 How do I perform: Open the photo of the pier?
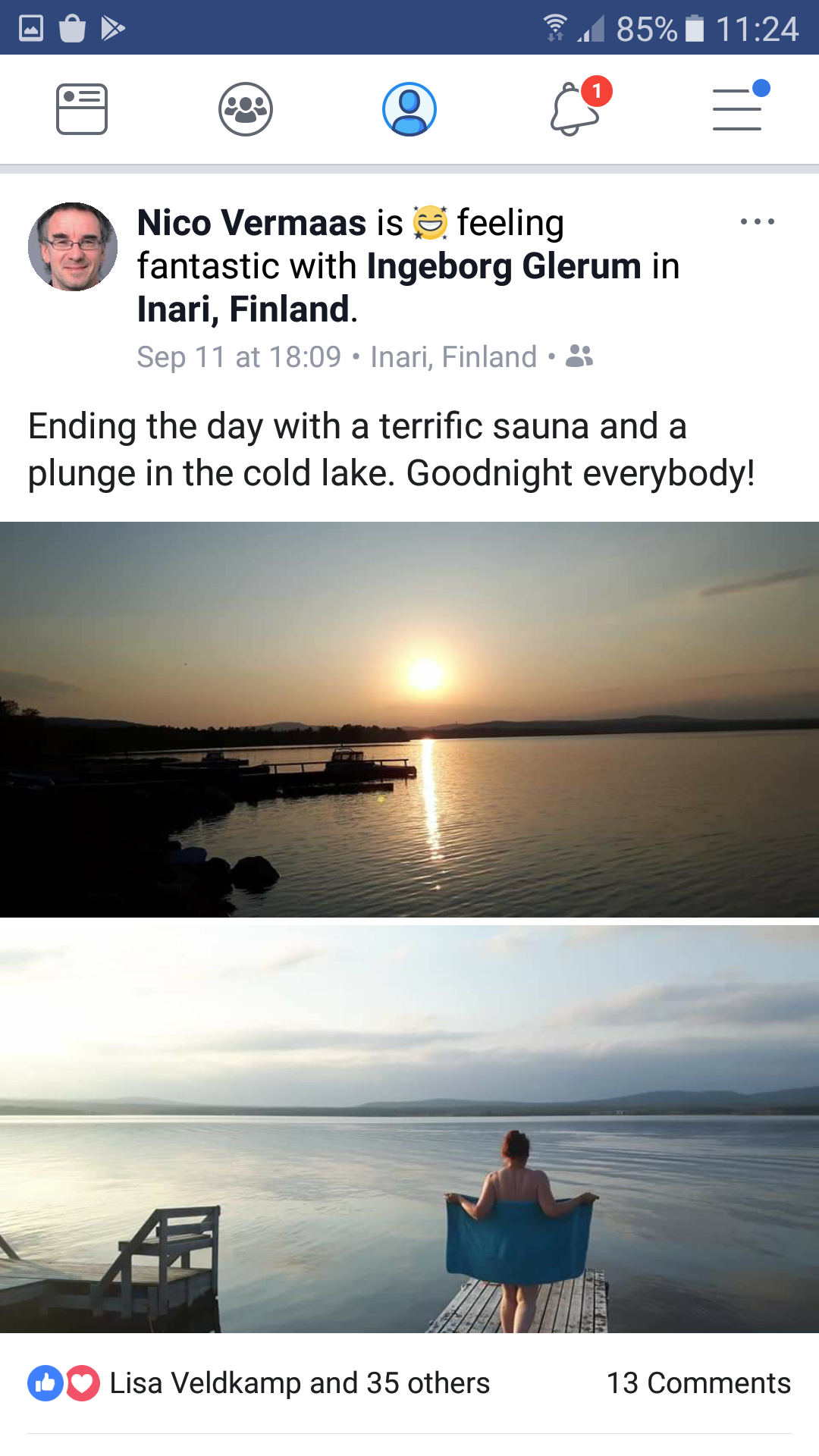point(409,1128)
